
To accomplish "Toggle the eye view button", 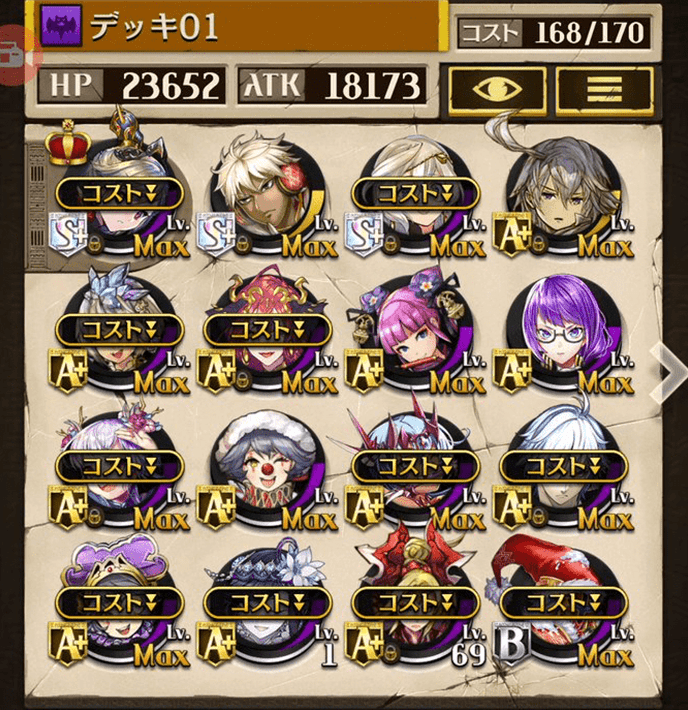I will [x=497, y=88].
